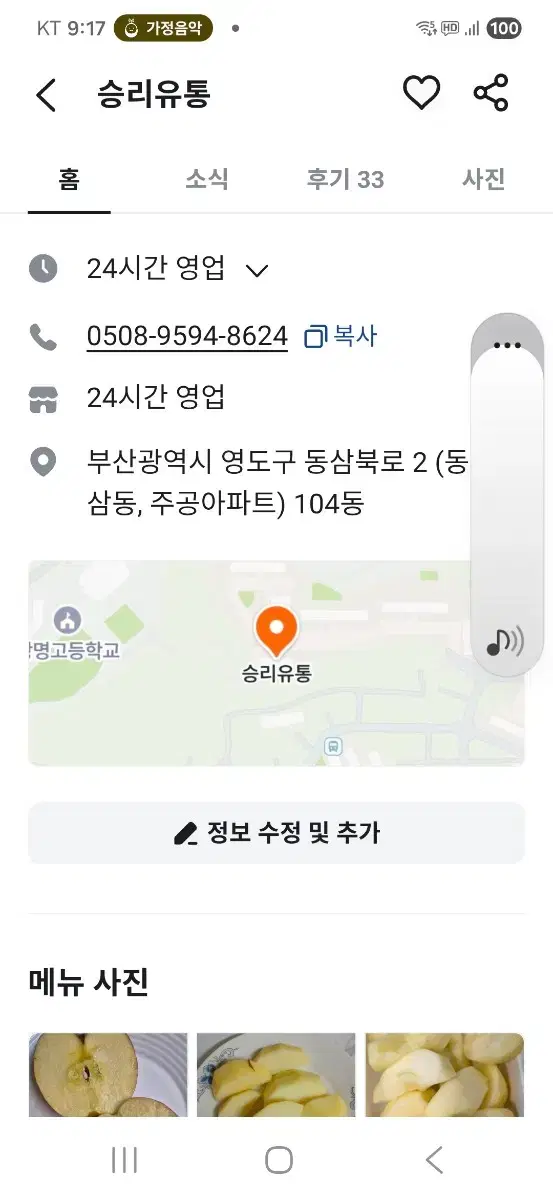Call 0508-9594-8624
This screenshot has height=1200, width=553.
(187, 336)
